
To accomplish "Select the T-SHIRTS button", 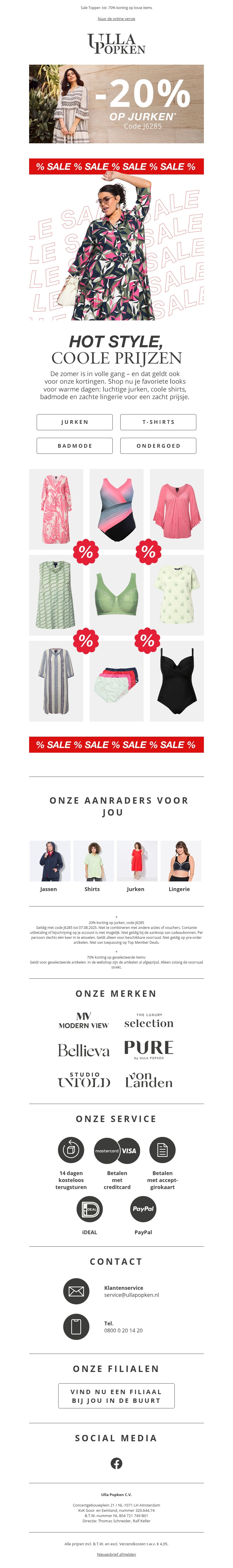I will coord(158,422).
